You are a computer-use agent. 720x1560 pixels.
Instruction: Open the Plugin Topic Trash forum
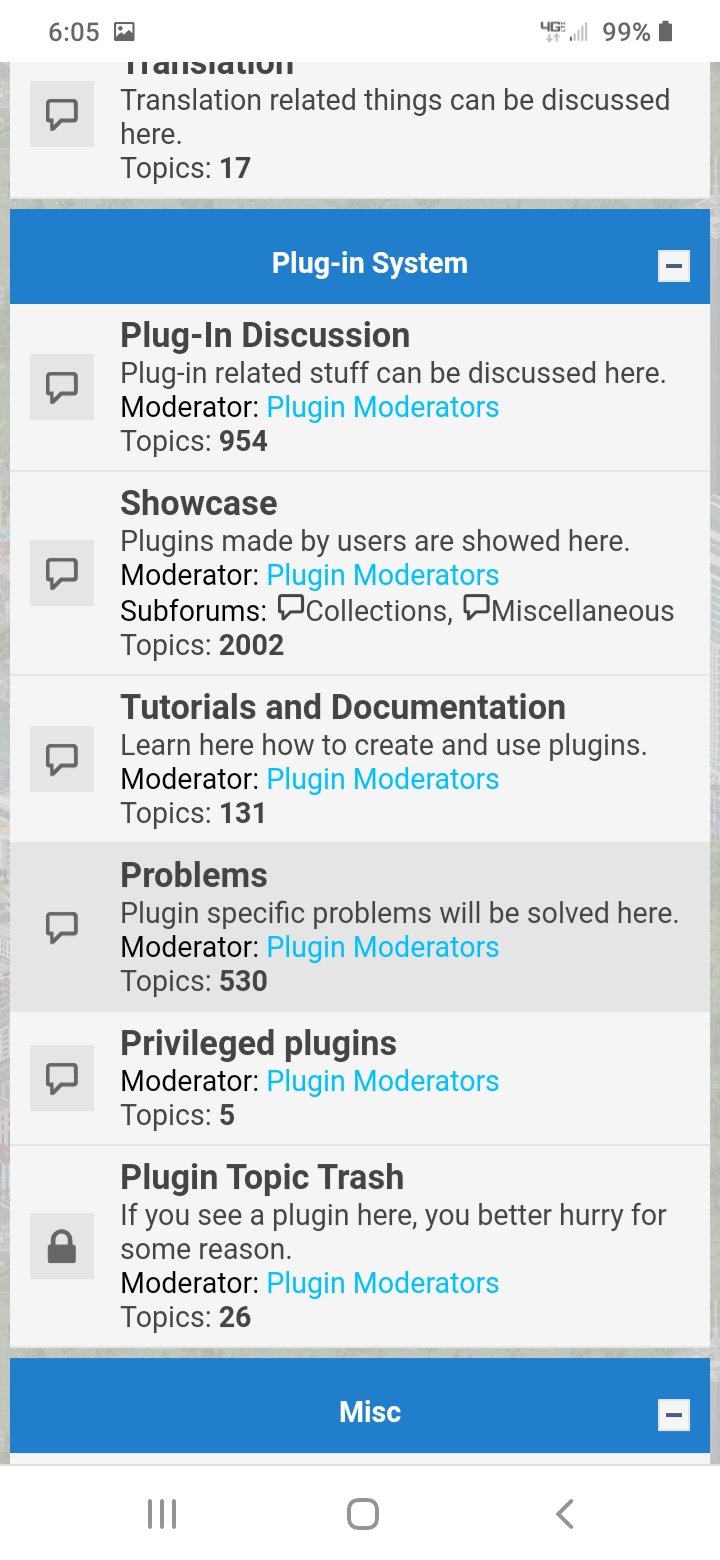tap(262, 1177)
